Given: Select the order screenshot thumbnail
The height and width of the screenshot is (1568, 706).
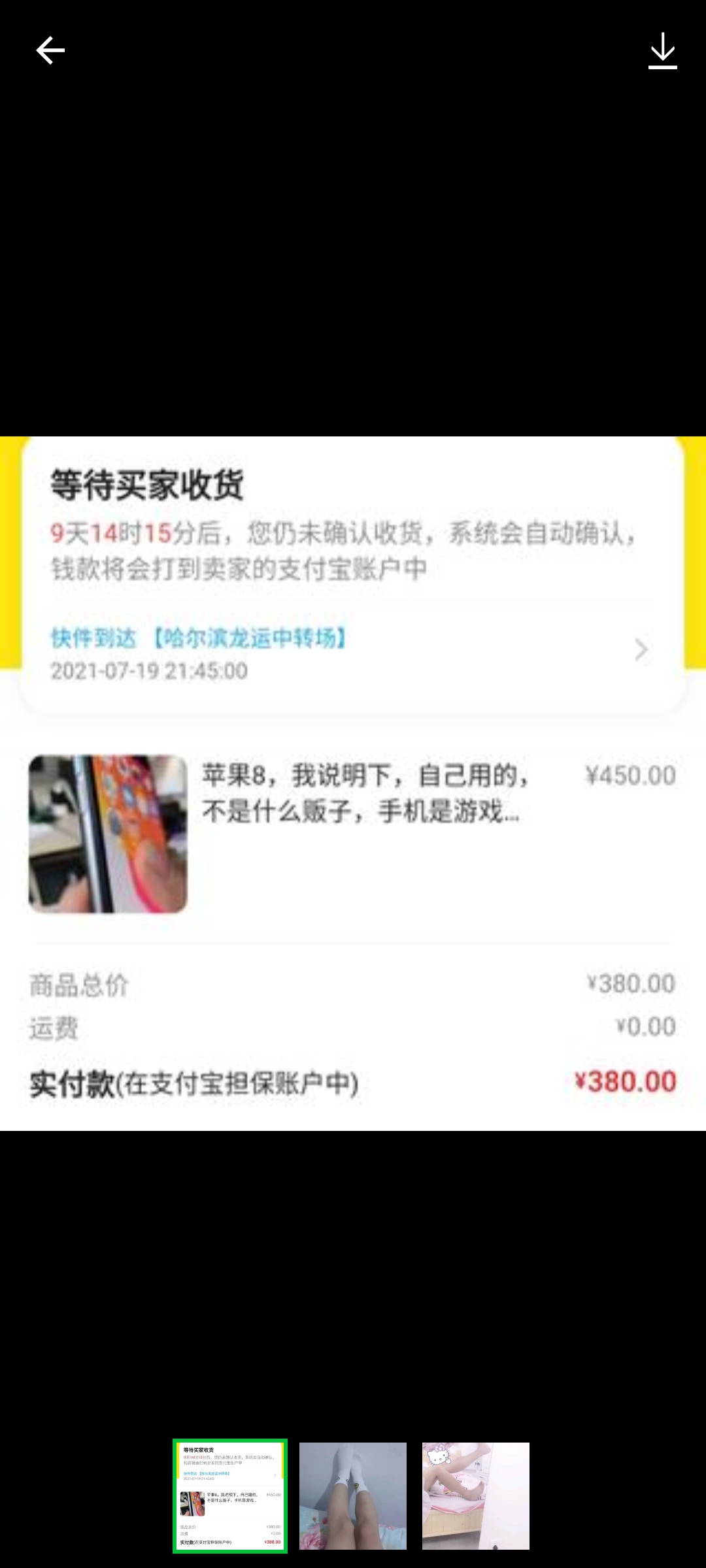Looking at the screenshot, I should [230, 1495].
